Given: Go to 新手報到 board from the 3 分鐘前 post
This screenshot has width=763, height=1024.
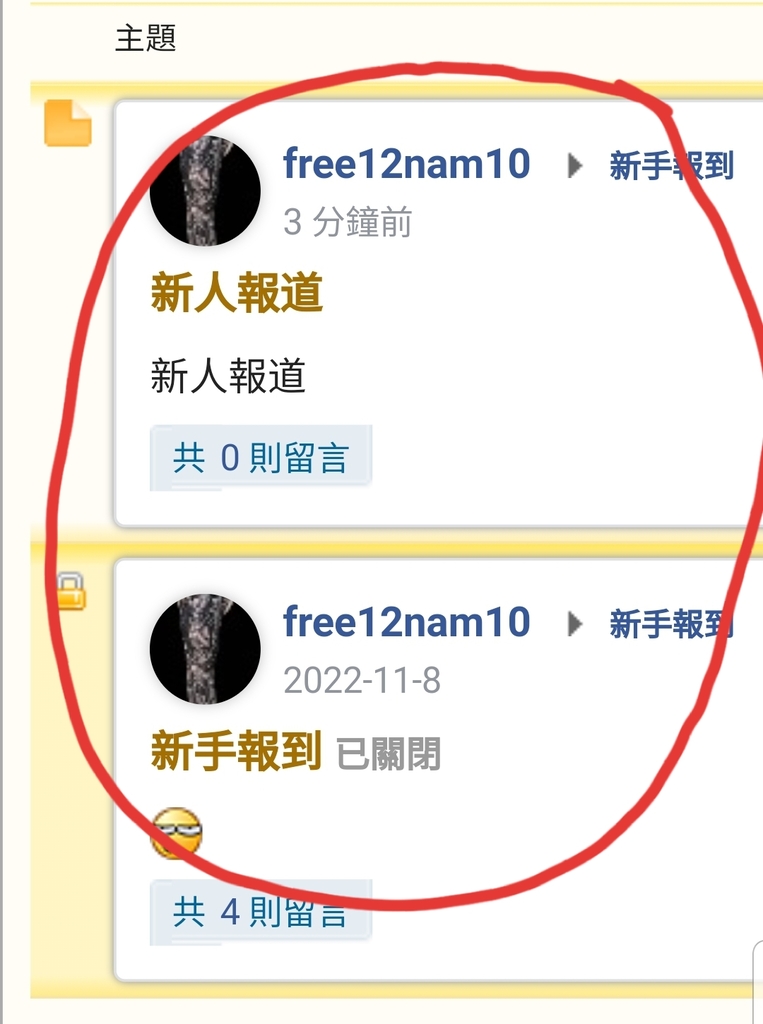Looking at the screenshot, I should (x=671, y=167).
